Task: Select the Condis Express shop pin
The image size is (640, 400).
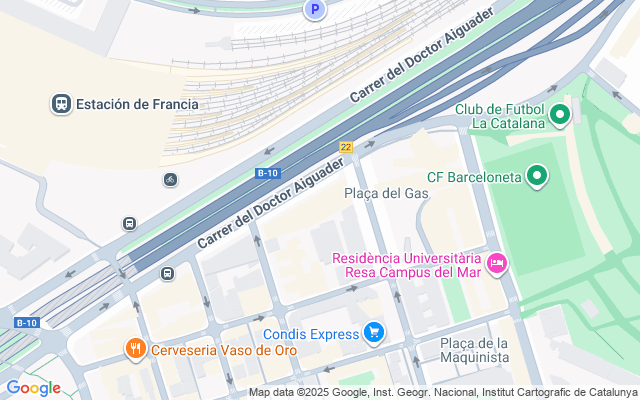Action: coord(374,333)
